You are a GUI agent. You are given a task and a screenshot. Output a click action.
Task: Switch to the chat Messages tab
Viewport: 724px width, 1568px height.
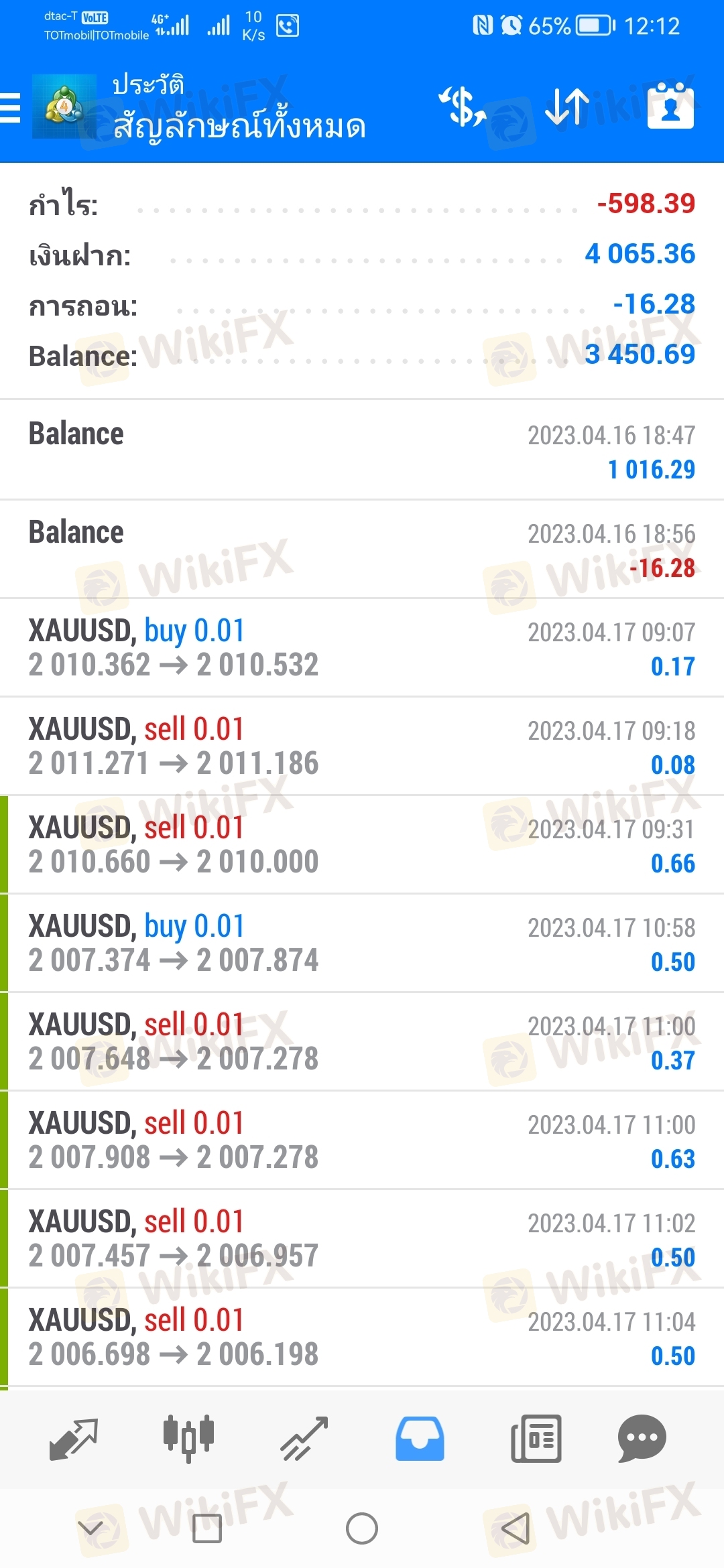click(642, 1439)
